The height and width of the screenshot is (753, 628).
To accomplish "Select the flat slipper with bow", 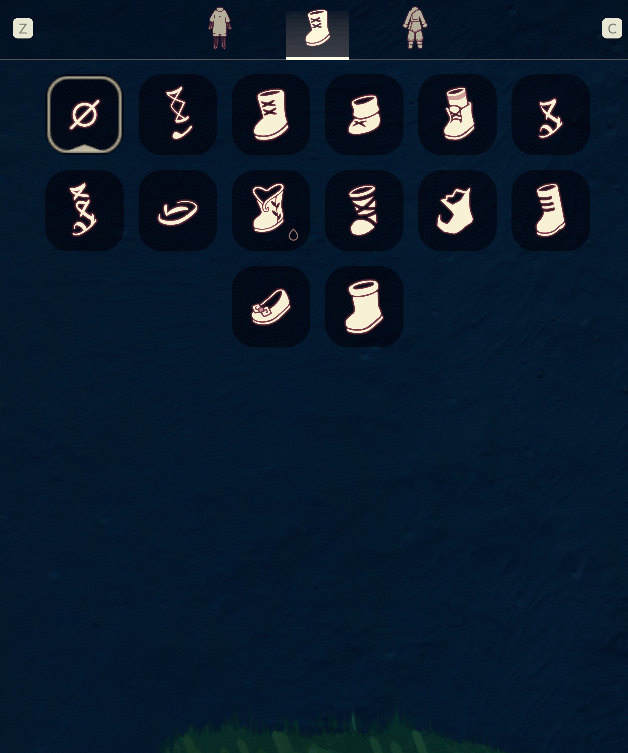I will (270, 307).
